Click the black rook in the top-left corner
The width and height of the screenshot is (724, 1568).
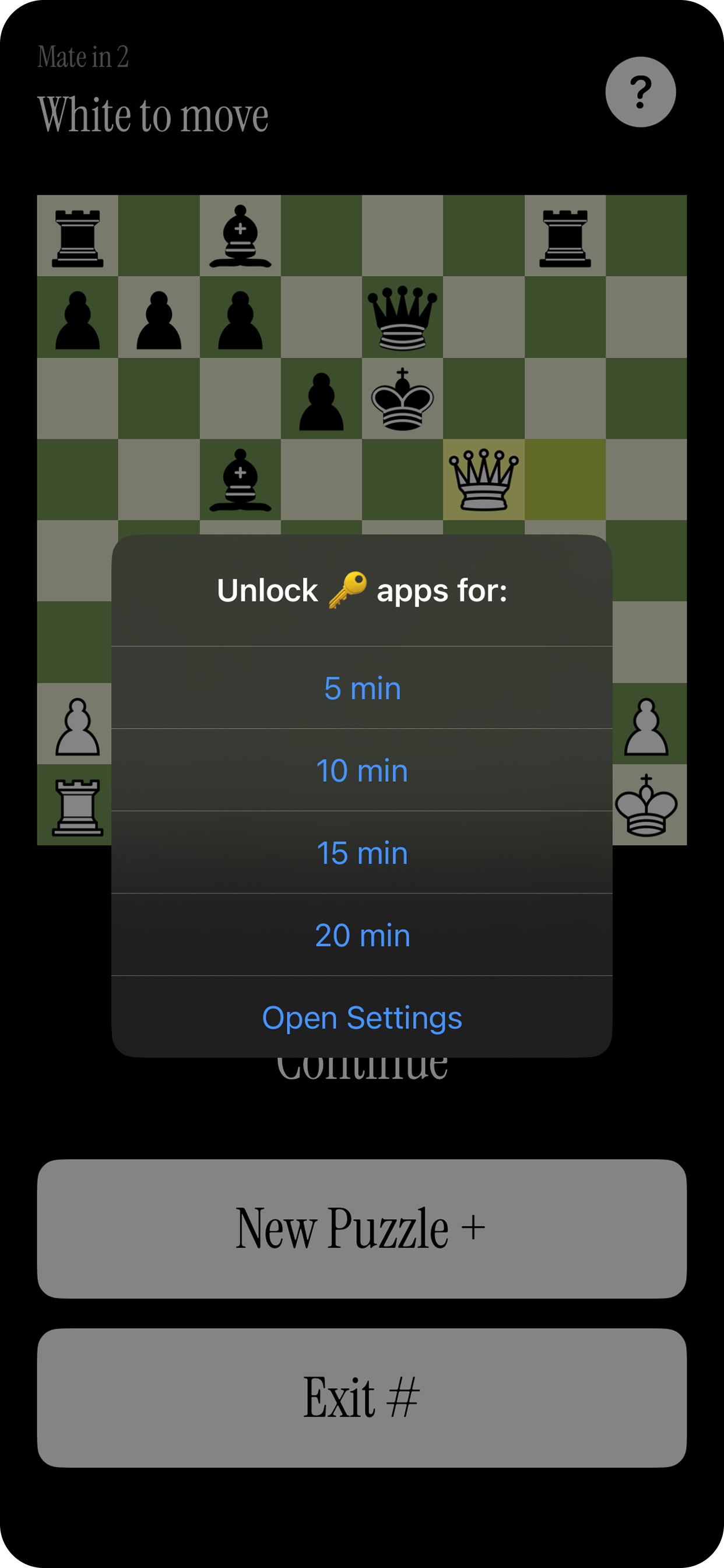[x=78, y=237]
